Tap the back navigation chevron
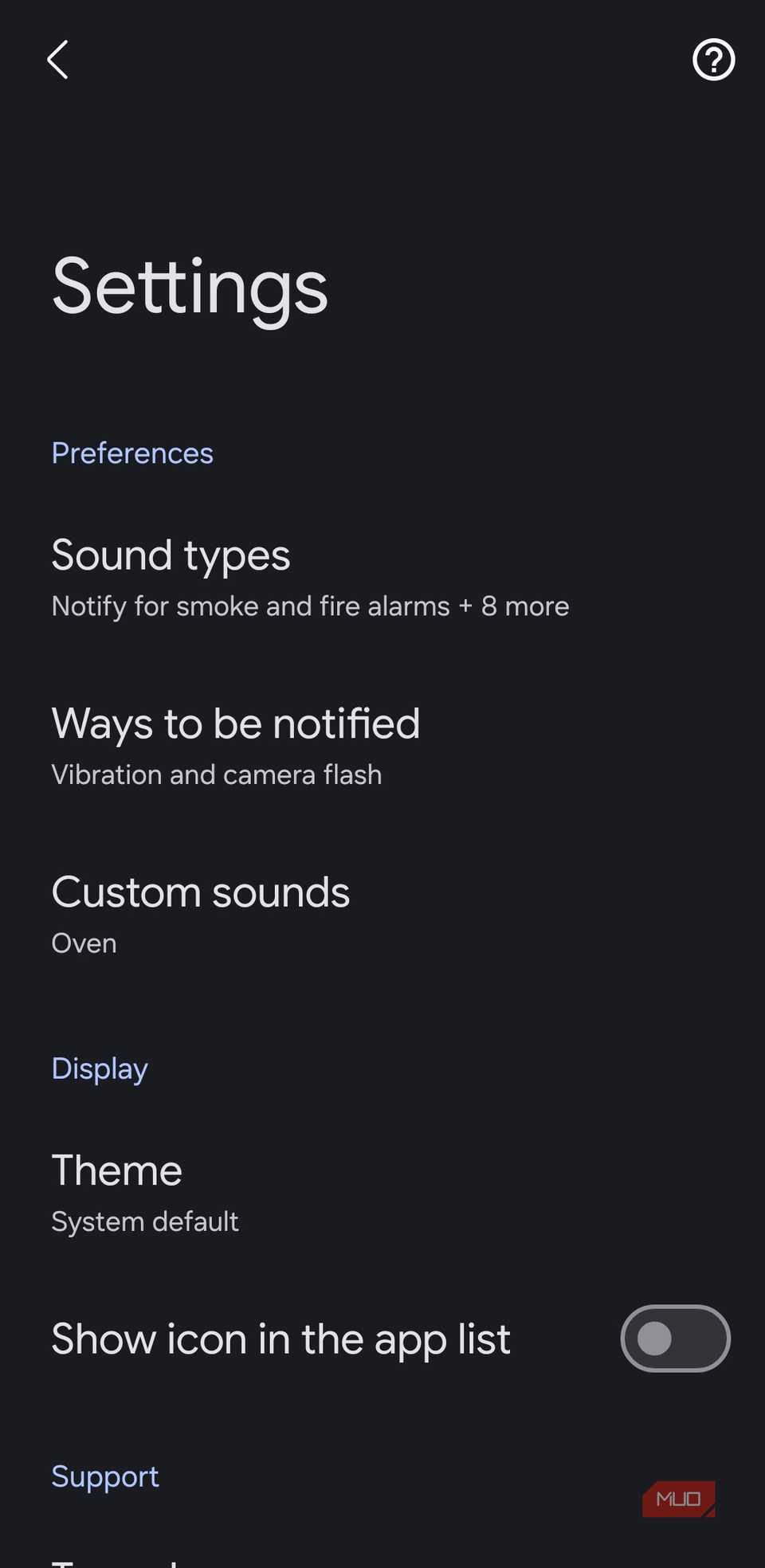The height and width of the screenshot is (1568, 765). (57, 59)
